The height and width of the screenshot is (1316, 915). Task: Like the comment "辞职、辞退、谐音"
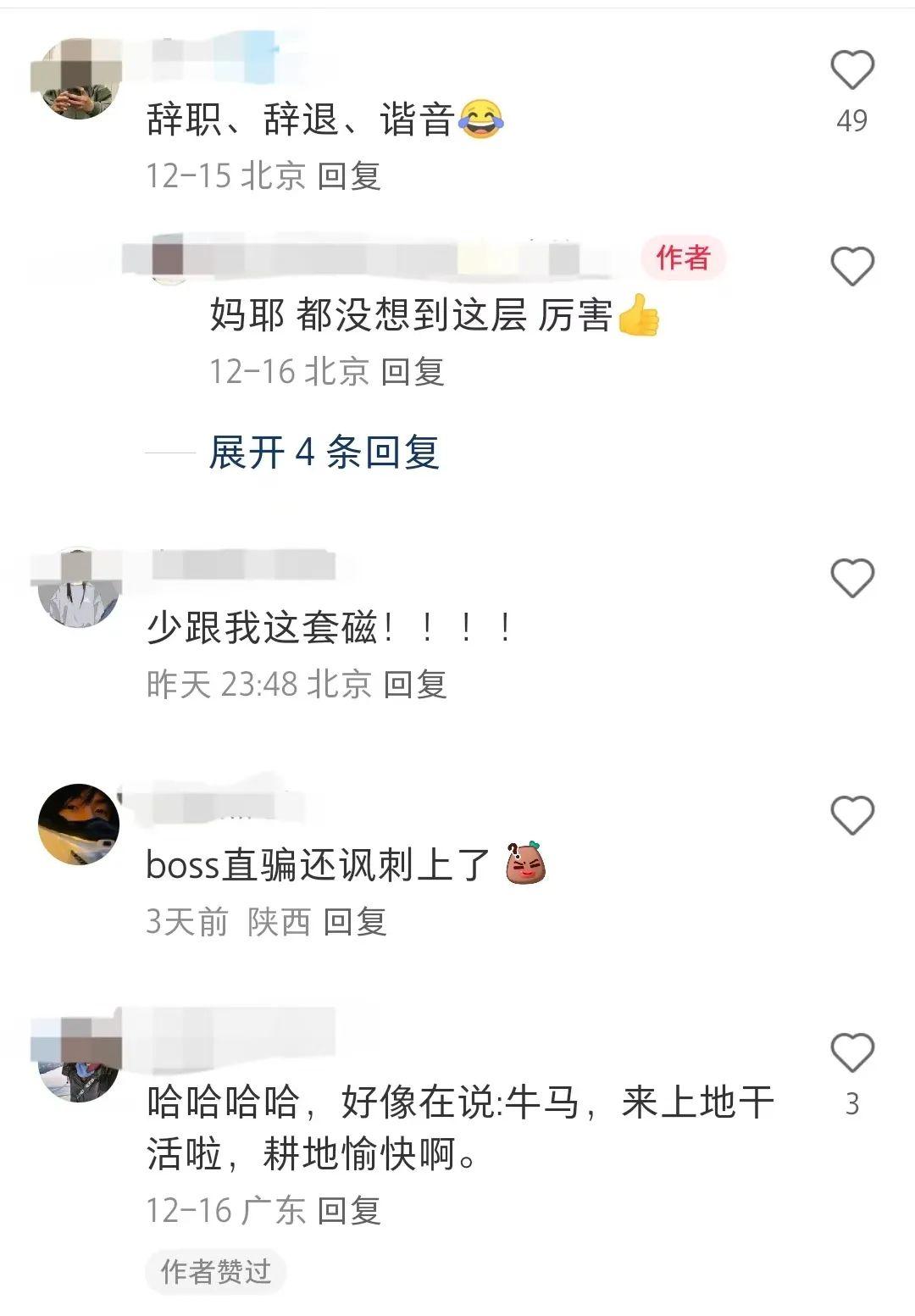point(851,70)
